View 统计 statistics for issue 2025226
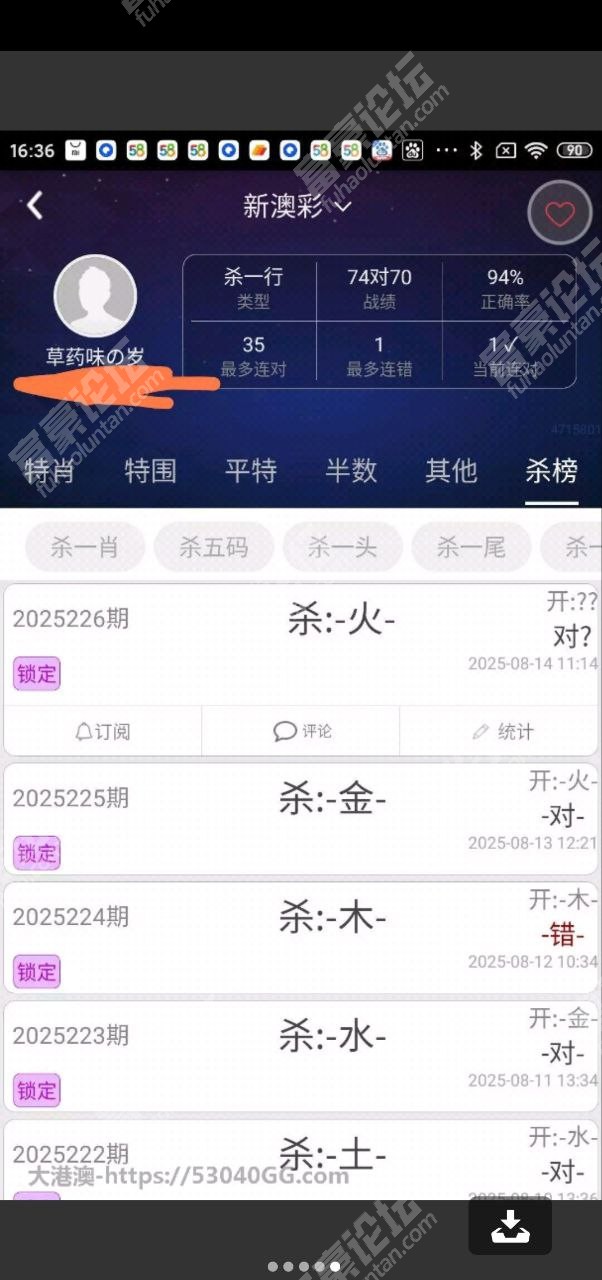The height and width of the screenshot is (1280, 602). 502,731
